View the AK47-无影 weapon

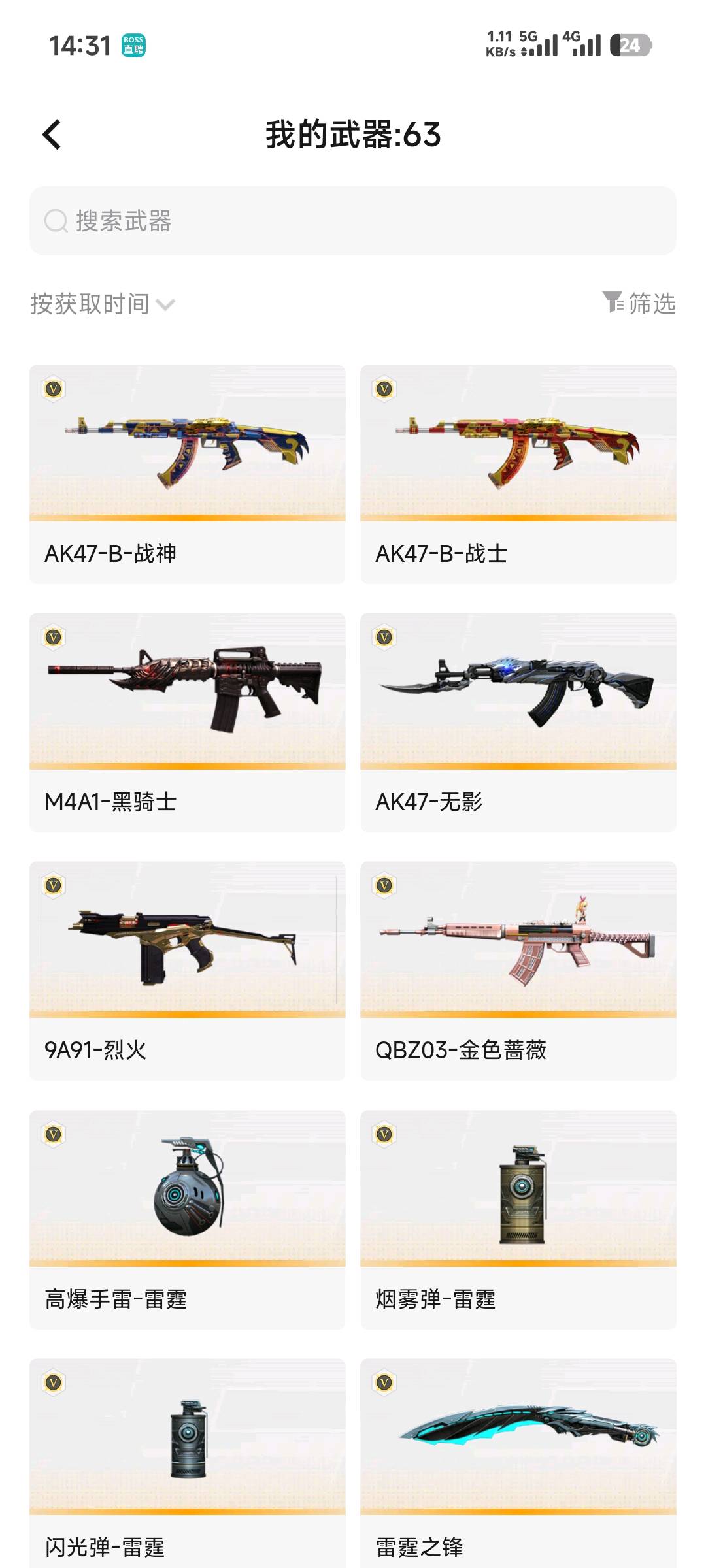[518, 722]
